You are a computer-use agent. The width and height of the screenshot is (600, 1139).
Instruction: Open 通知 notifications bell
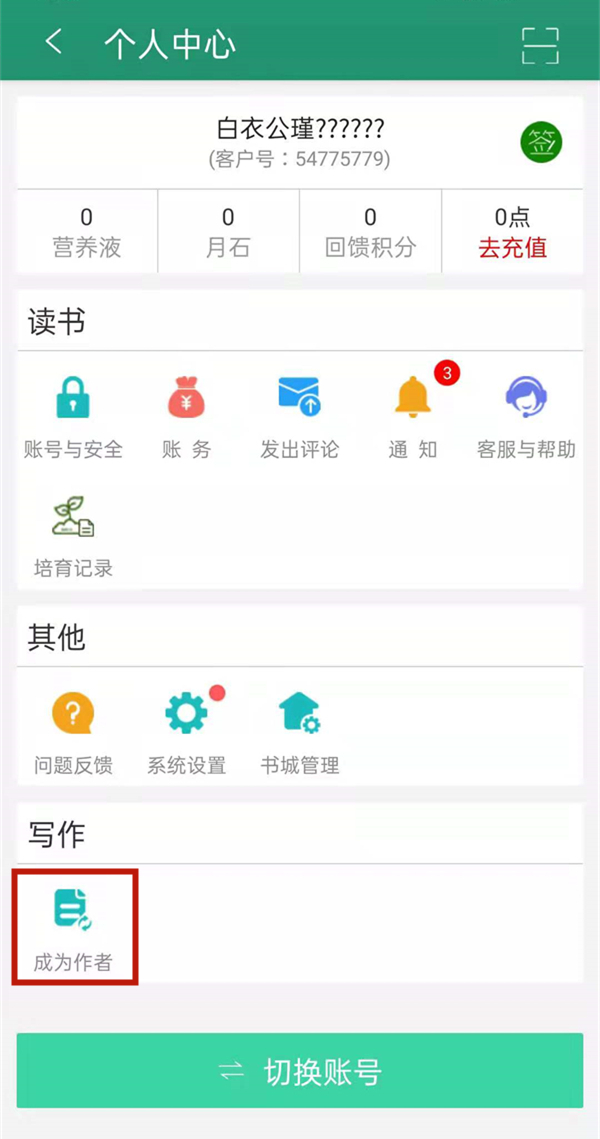click(x=413, y=416)
